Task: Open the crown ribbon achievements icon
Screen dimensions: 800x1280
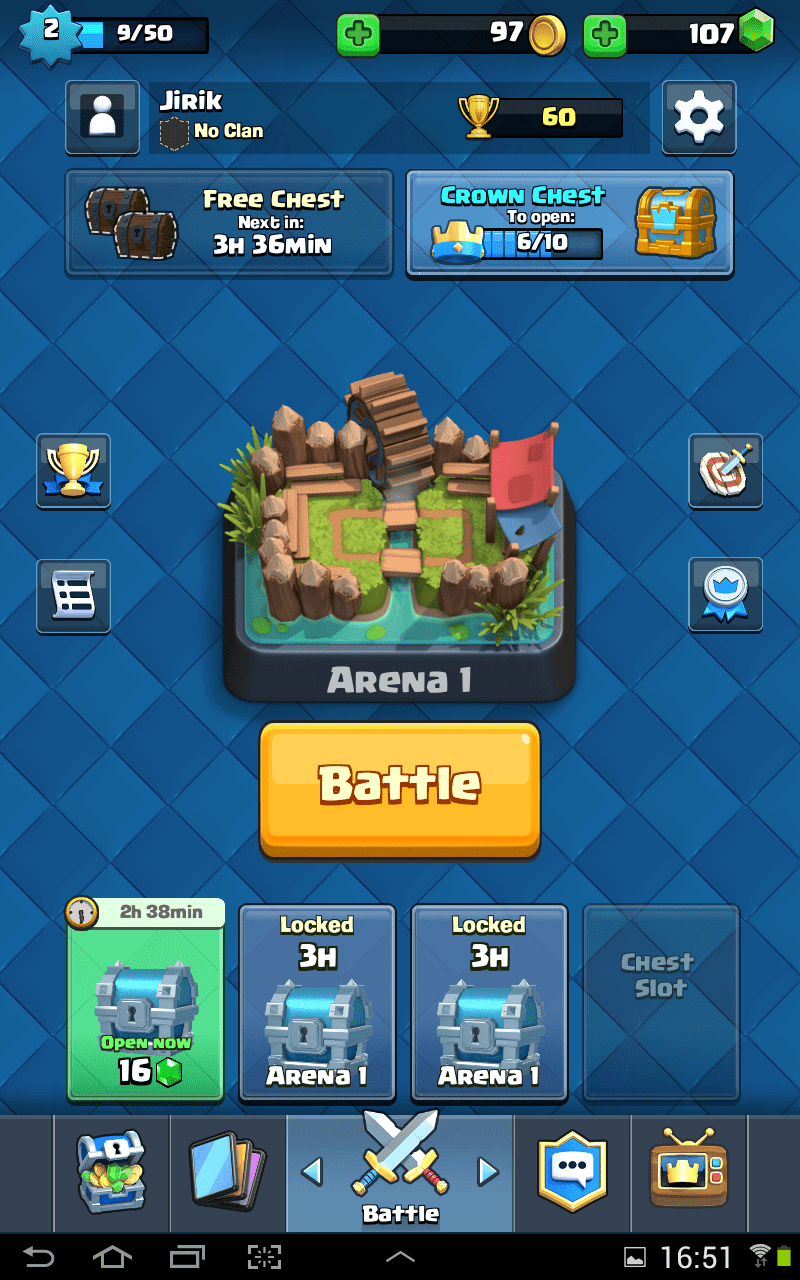Action: pos(725,596)
